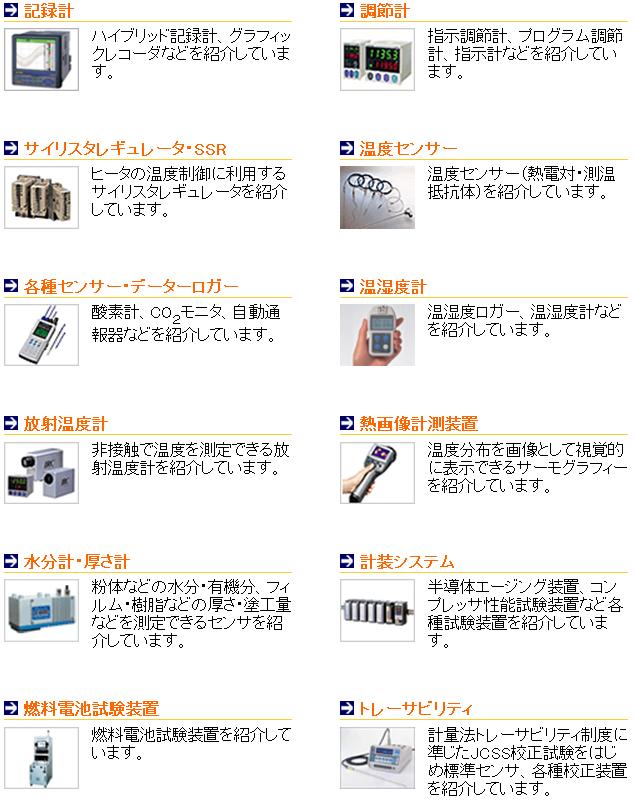This screenshot has height=807, width=635.
Task: Open the 各種センサー・データーロガー link
Action: point(131,287)
